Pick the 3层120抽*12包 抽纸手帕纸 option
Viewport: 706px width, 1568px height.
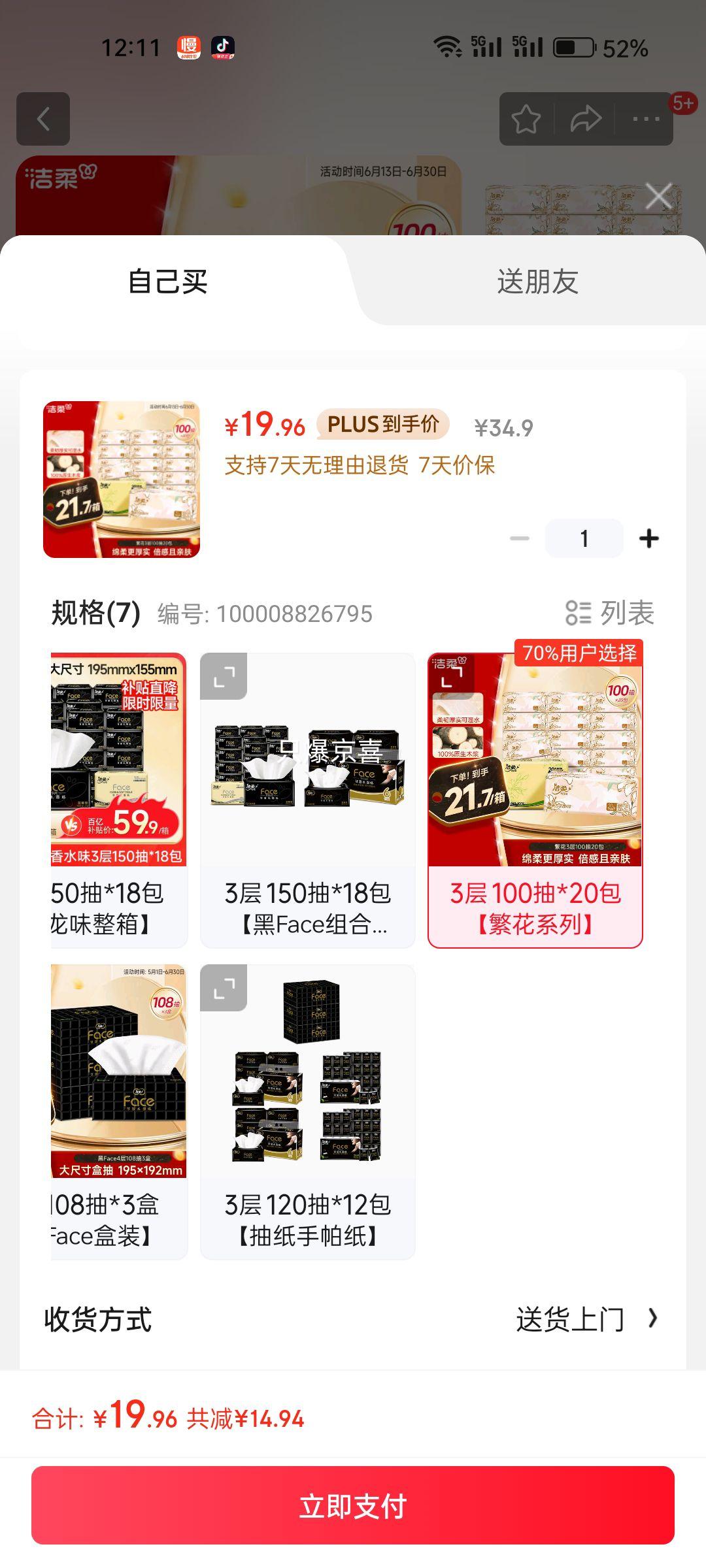point(307,1111)
